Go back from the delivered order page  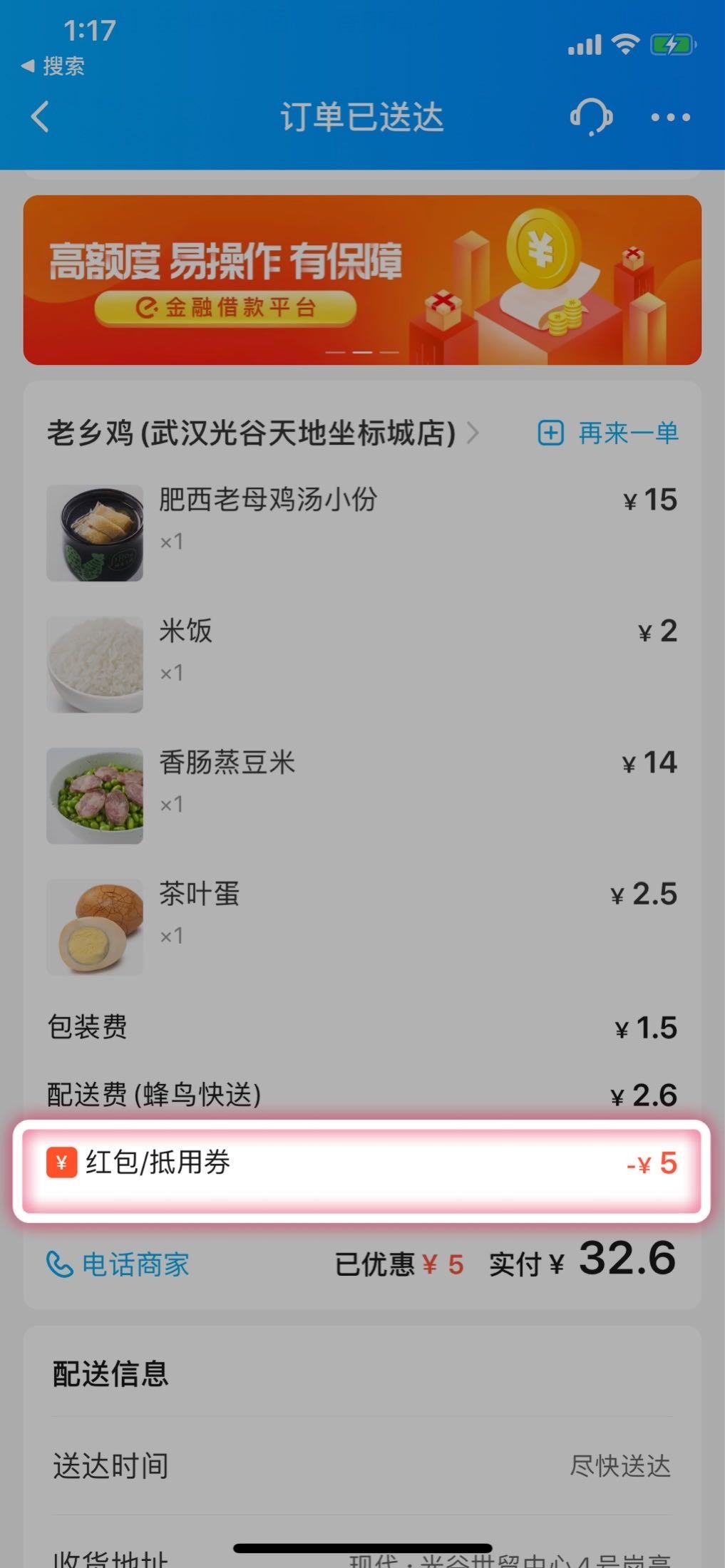coord(41,117)
